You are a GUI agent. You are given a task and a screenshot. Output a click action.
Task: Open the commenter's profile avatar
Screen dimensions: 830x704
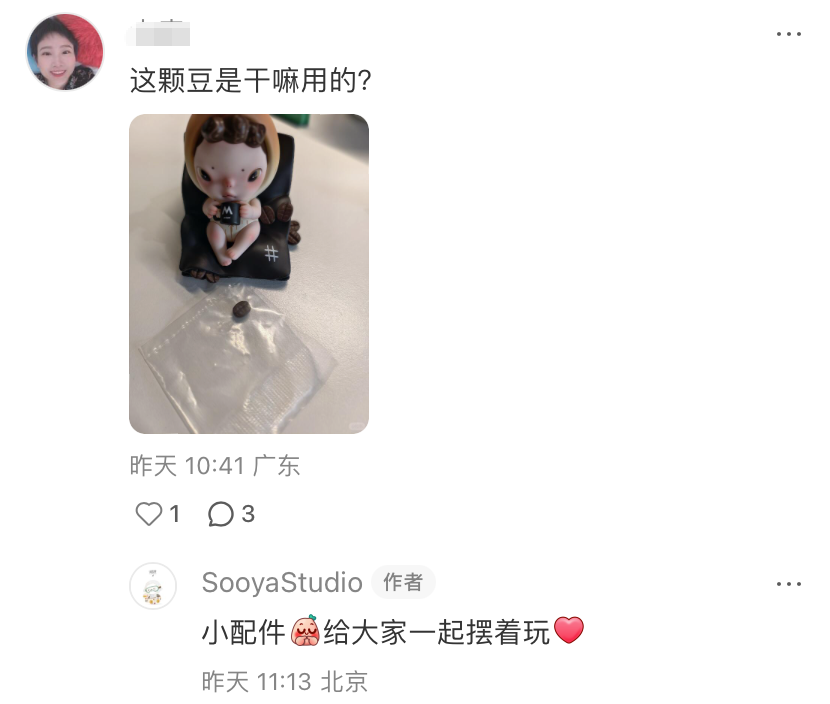coord(65,52)
